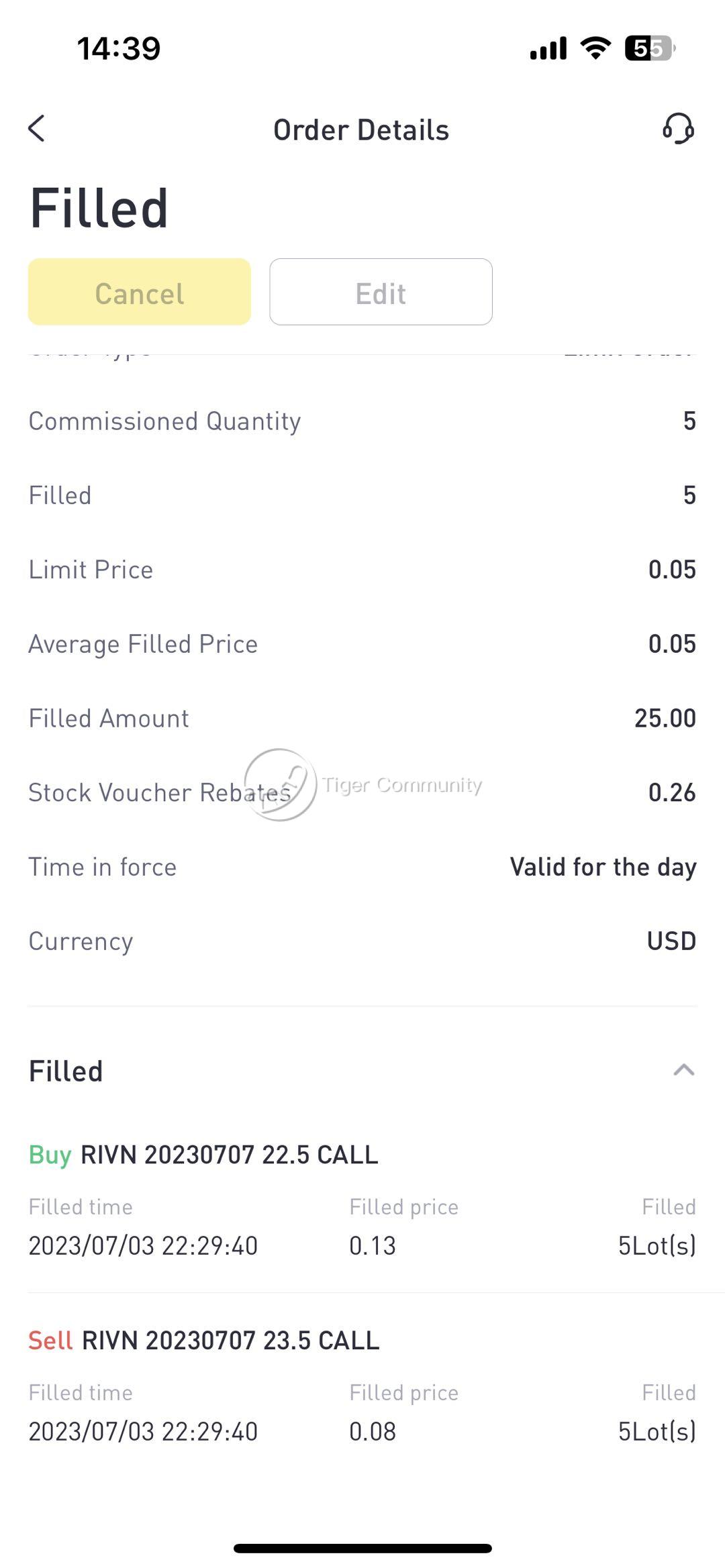Go back from Order Details
725x1568 pixels.
(x=37, y=128)
